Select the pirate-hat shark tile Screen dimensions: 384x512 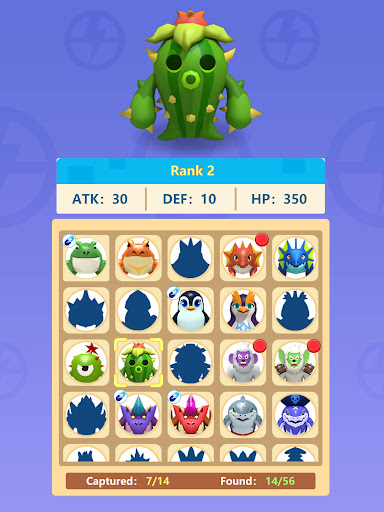coord(295,415)
